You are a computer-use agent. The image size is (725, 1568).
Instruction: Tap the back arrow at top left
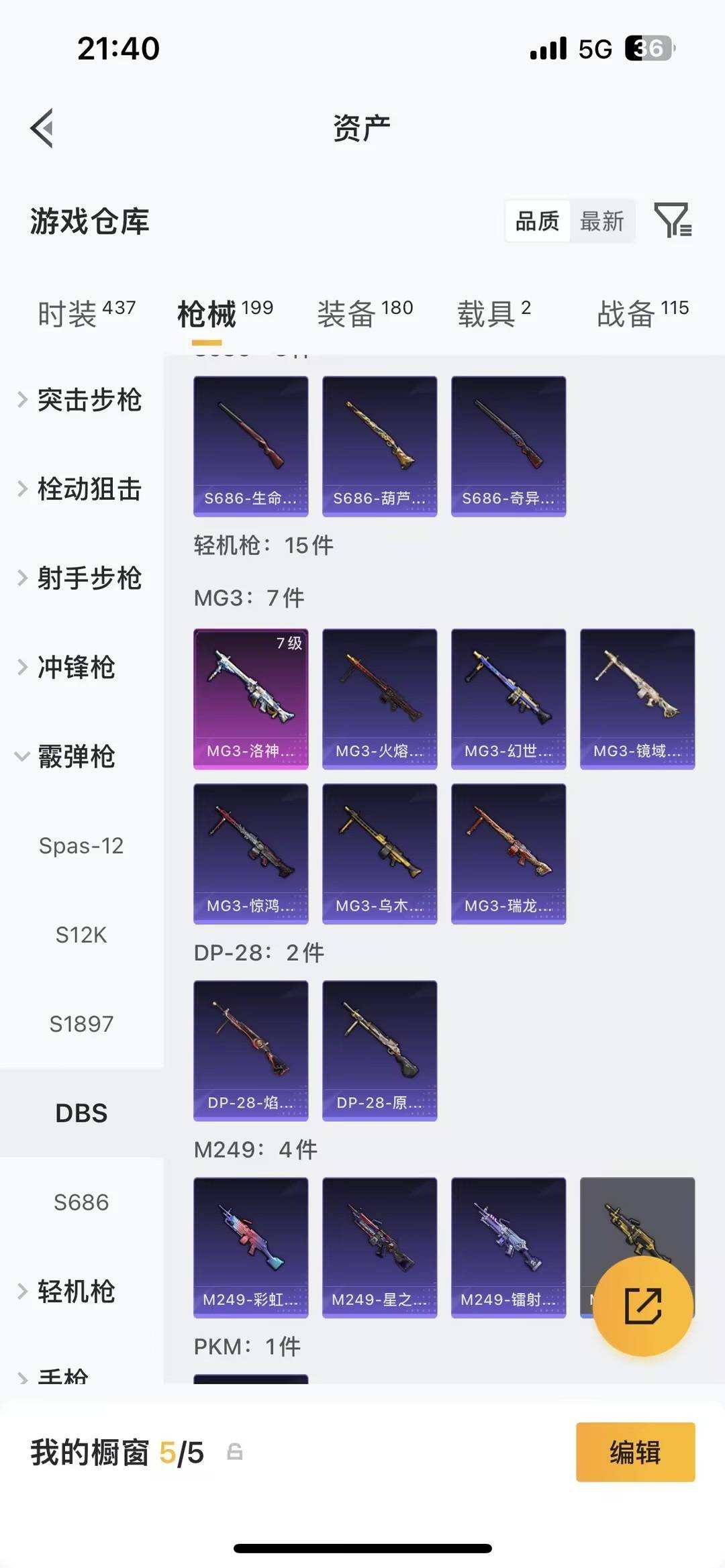(x=42, y=127)
